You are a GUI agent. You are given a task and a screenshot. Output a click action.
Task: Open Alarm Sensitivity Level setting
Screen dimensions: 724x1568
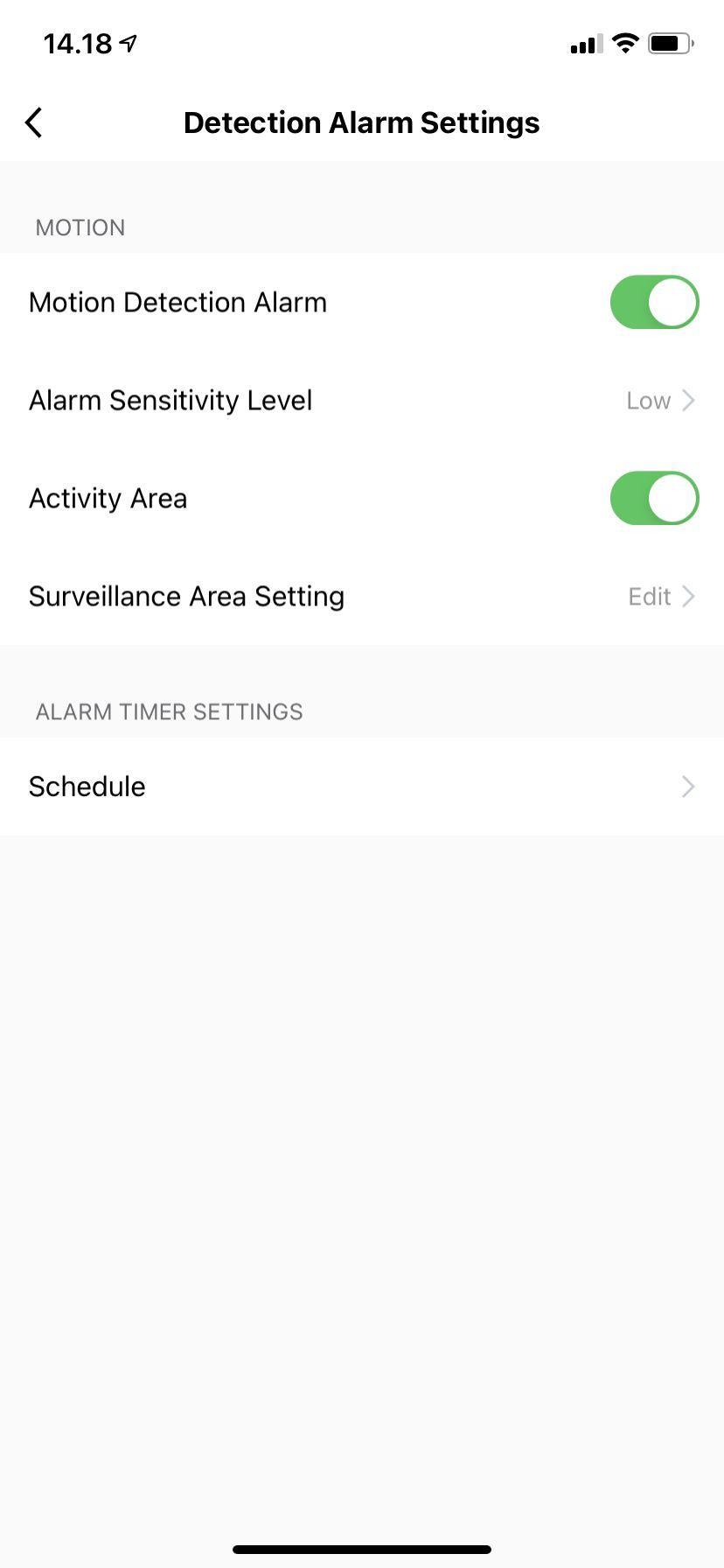coord(362,401)
